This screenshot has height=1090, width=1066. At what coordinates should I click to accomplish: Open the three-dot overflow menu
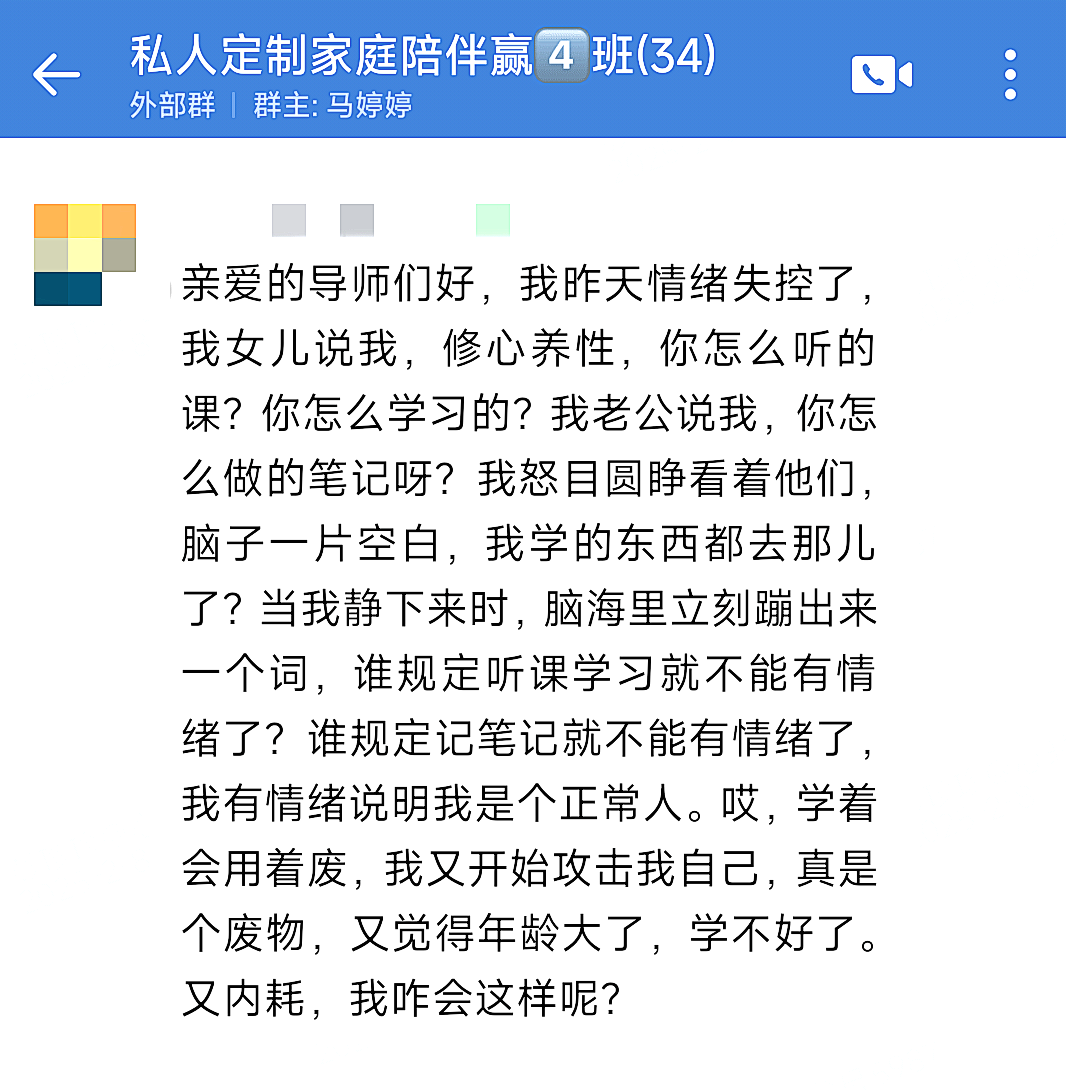pyautogui.click(x=1010, y=75)
